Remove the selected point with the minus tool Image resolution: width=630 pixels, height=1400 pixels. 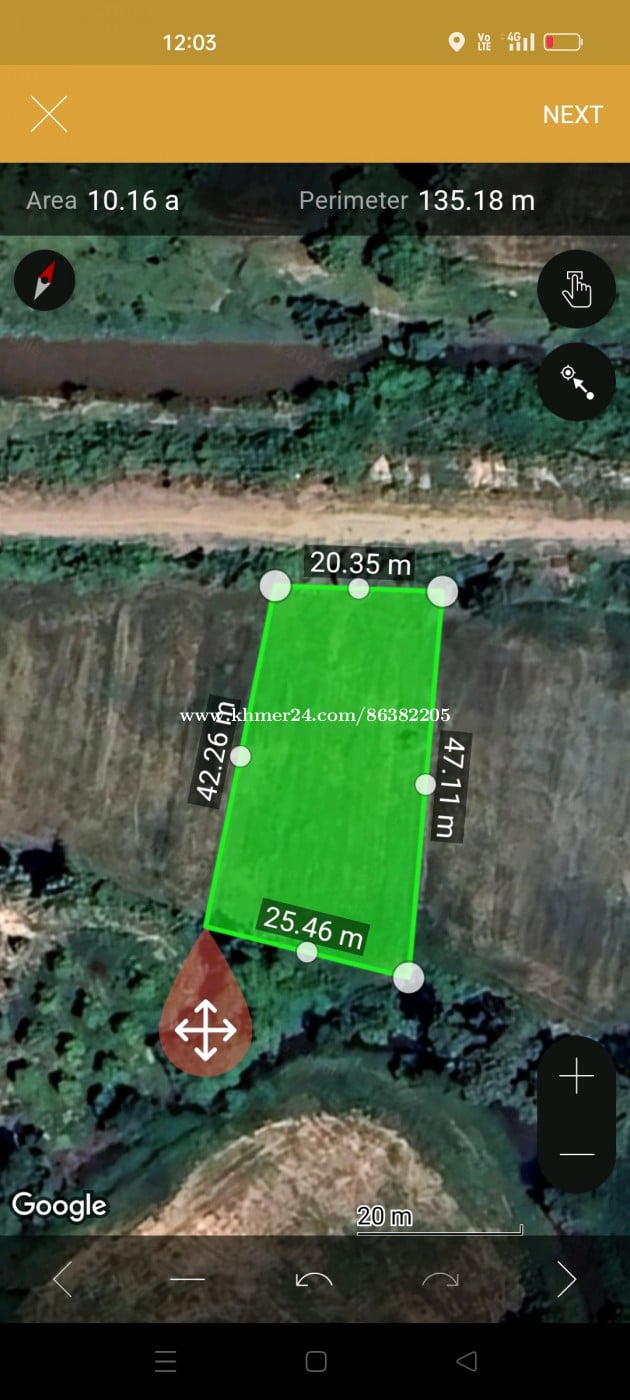click(x=187, y=1279)
